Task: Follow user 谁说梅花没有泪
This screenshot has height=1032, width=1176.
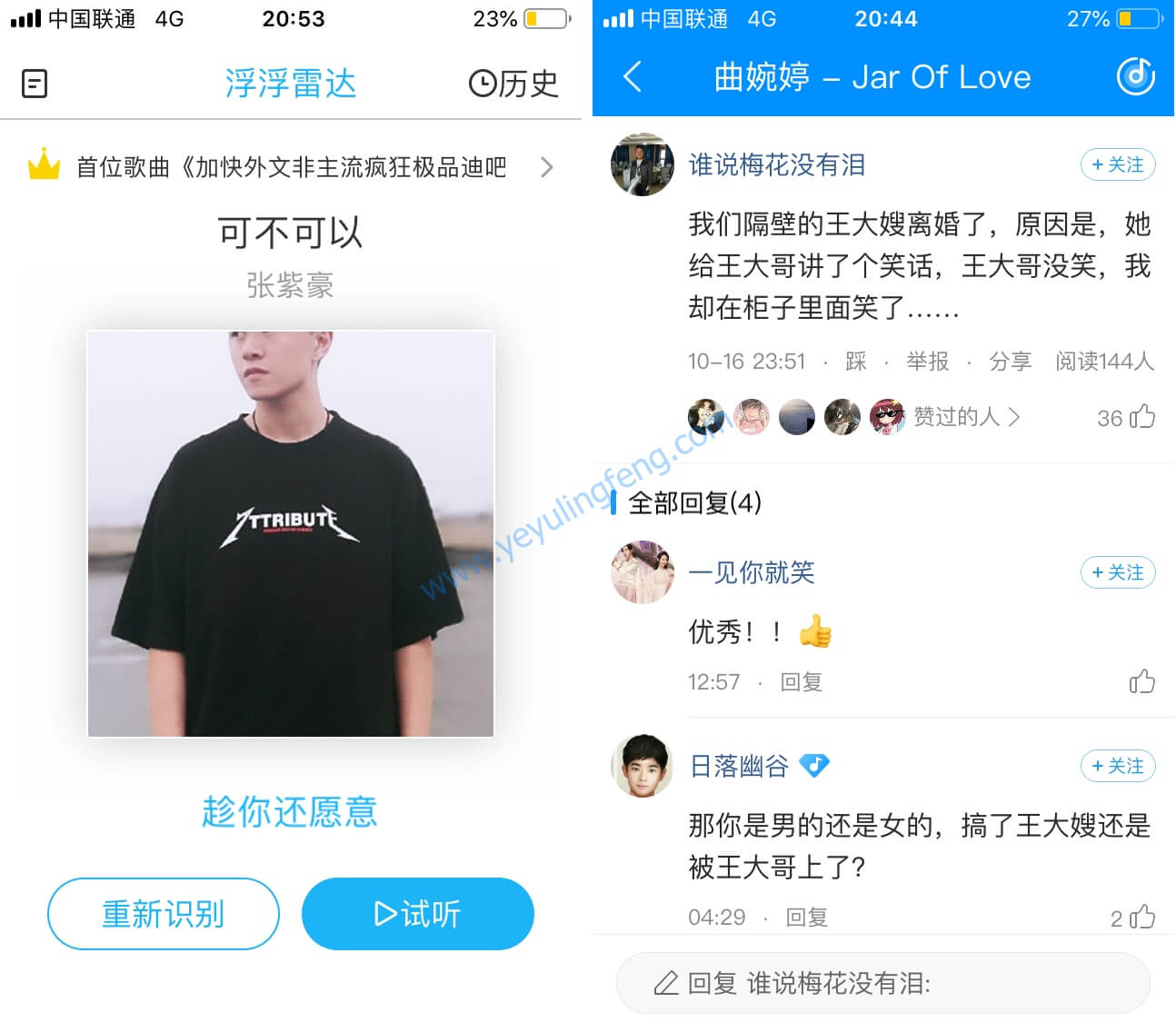Action: (x=1117, y=164)
